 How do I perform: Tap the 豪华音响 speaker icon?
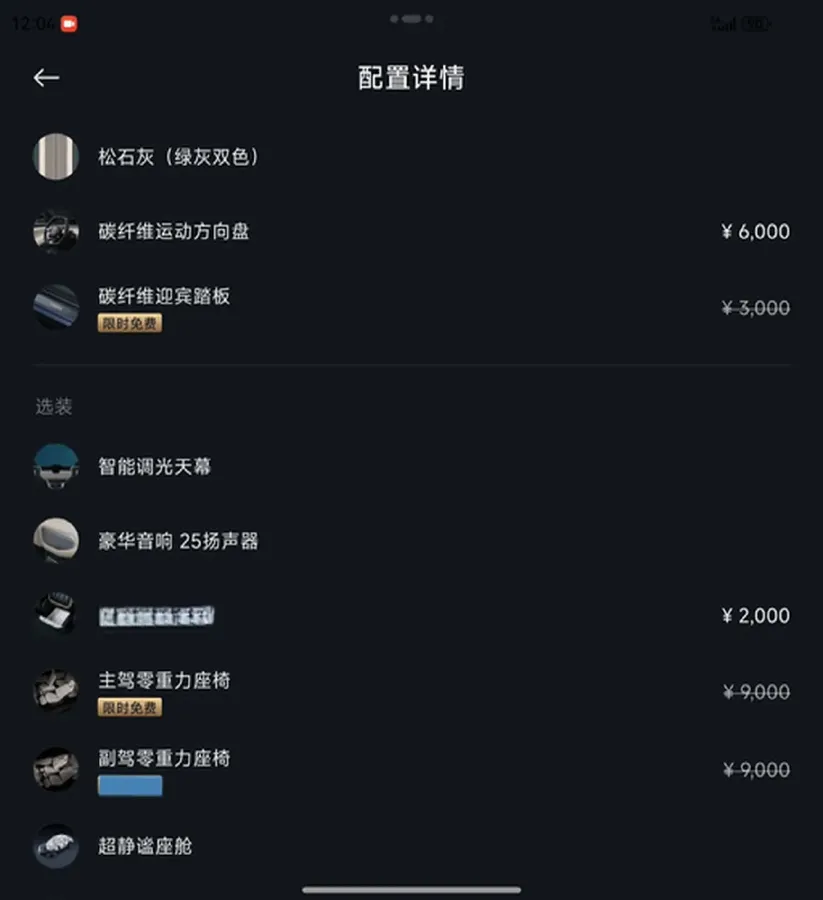pyautogui.click(x=55, y=540)
